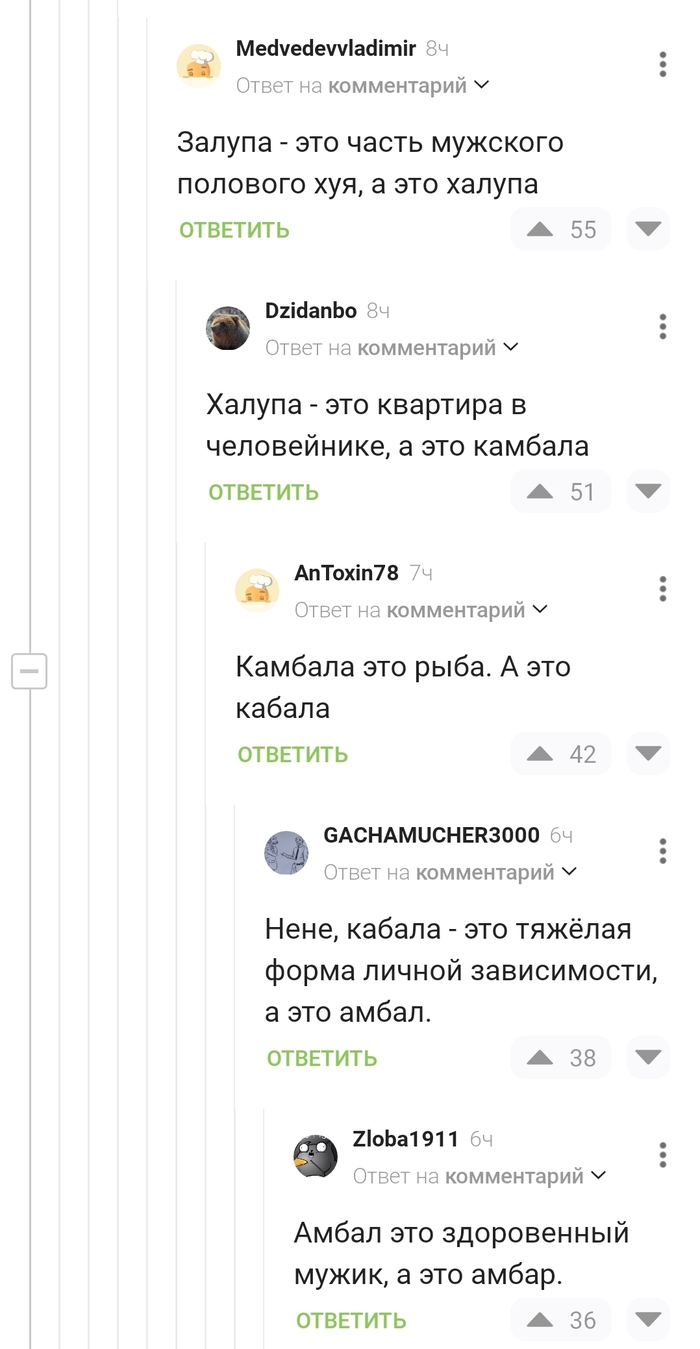Reply to GACHAMUCHER3000's comment
Viewport: 700px width, 1349px height.
(x=321, y=1058)
